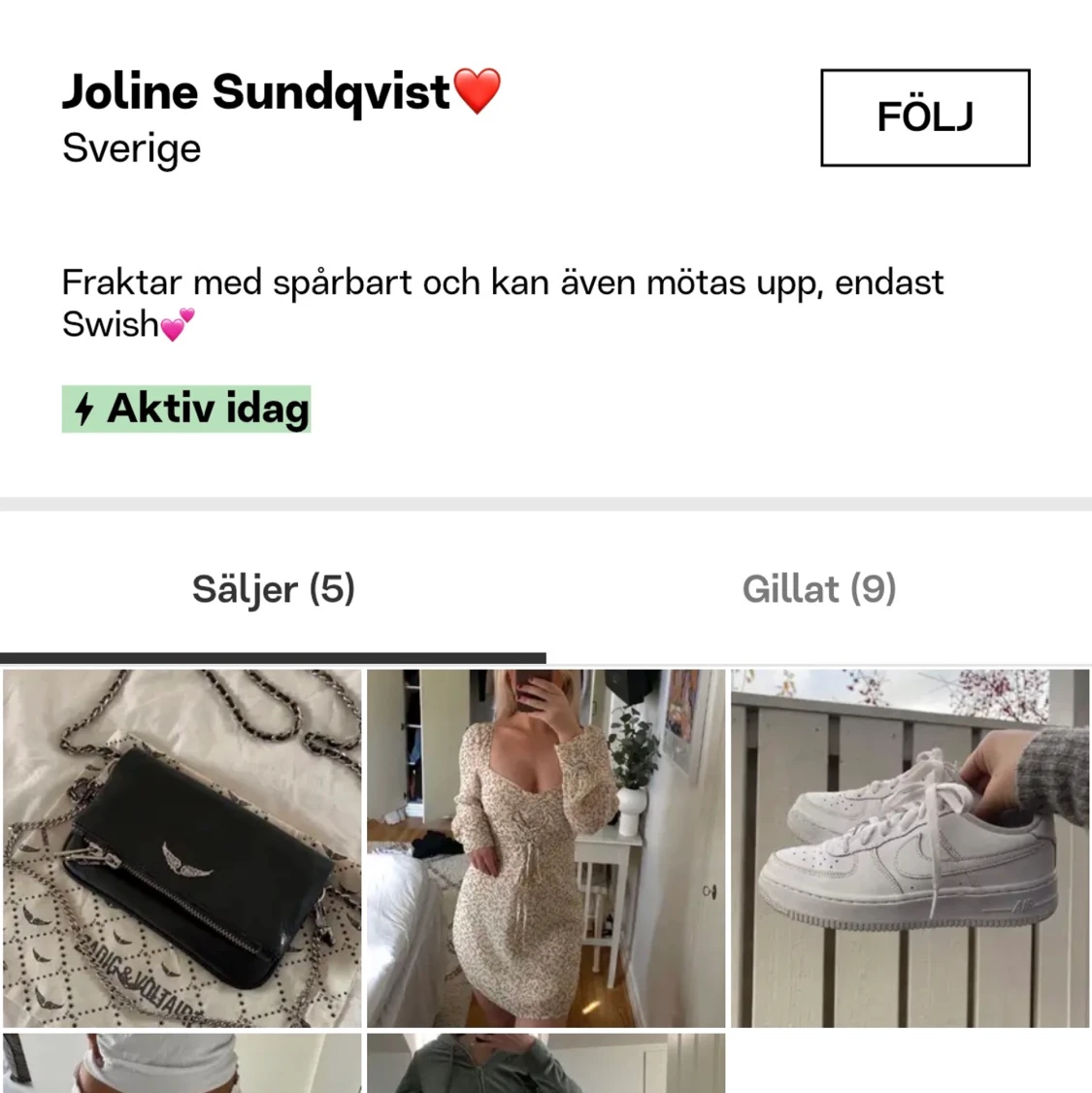Switch to the Gillat (9) tab
Screen dimensions: 1092x1093
pos(818,589)
